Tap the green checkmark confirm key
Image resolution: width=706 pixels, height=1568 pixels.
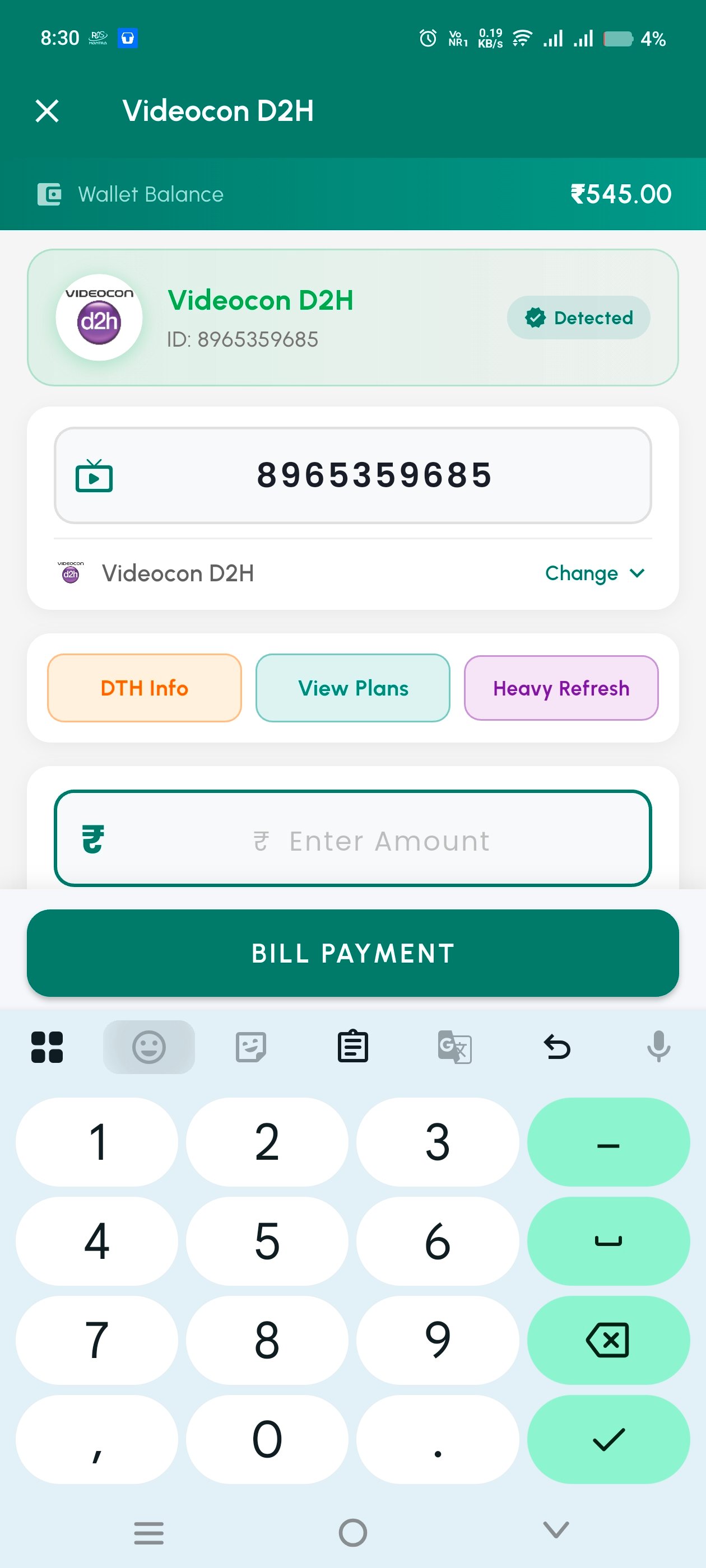[x=608, y=1440]
